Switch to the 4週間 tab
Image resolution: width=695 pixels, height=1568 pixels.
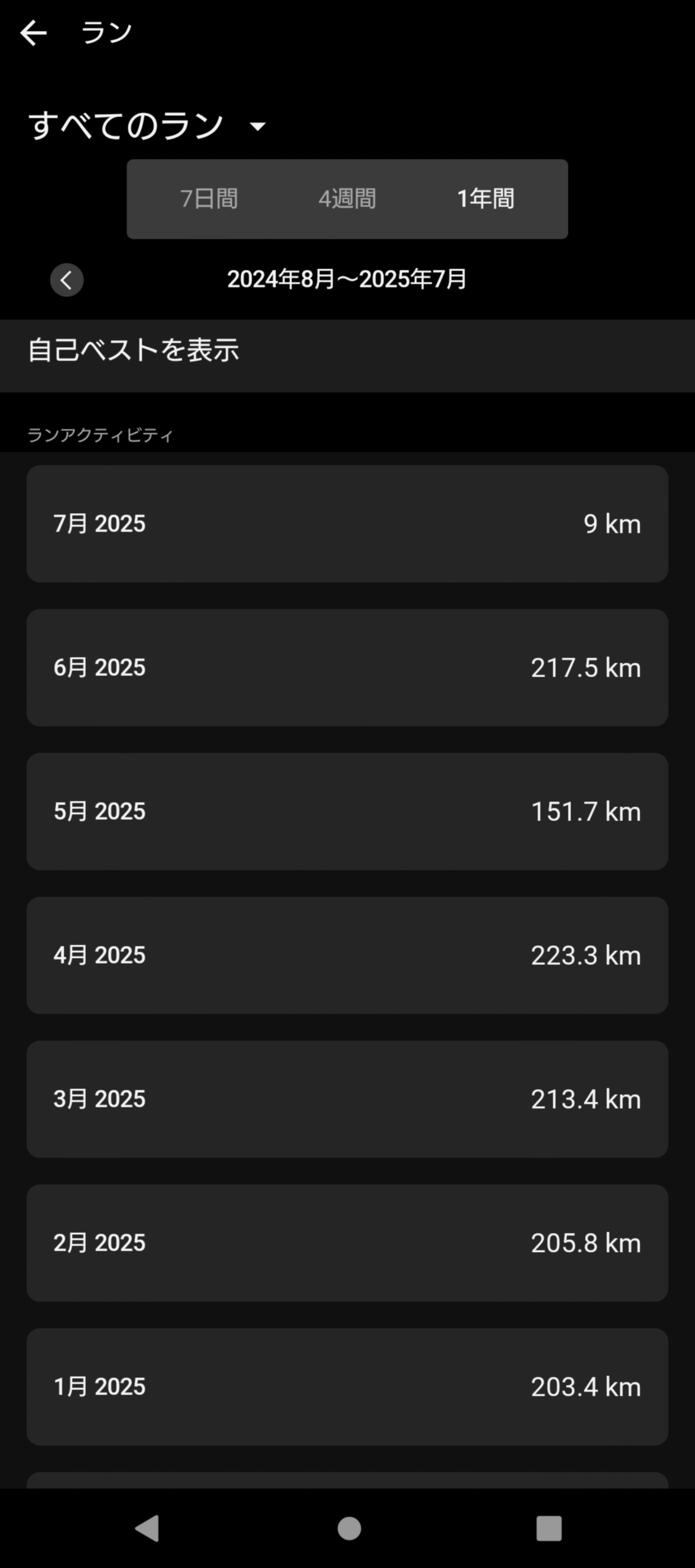coord(347,199)
